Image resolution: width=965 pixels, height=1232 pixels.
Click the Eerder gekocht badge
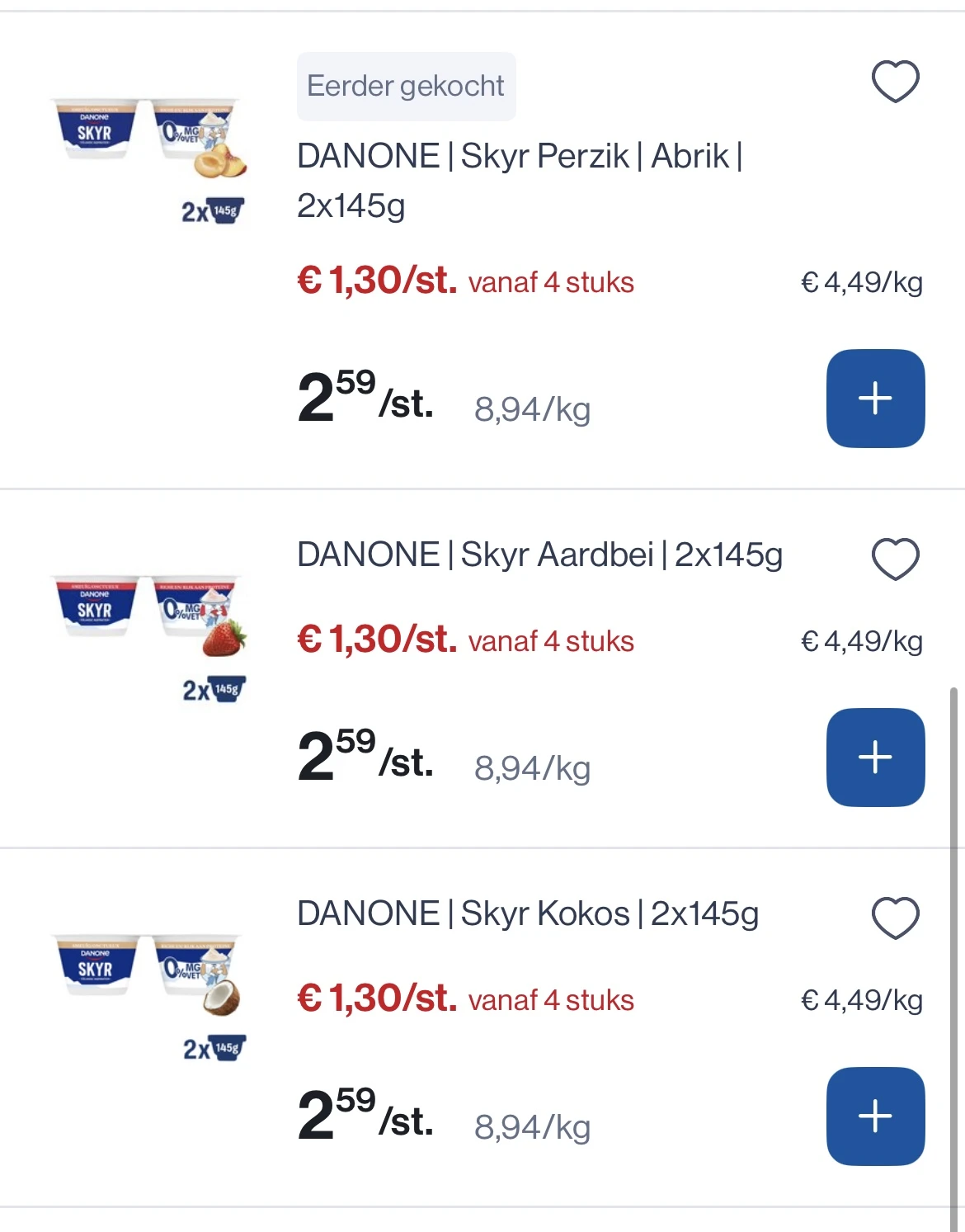pos(406,86)
